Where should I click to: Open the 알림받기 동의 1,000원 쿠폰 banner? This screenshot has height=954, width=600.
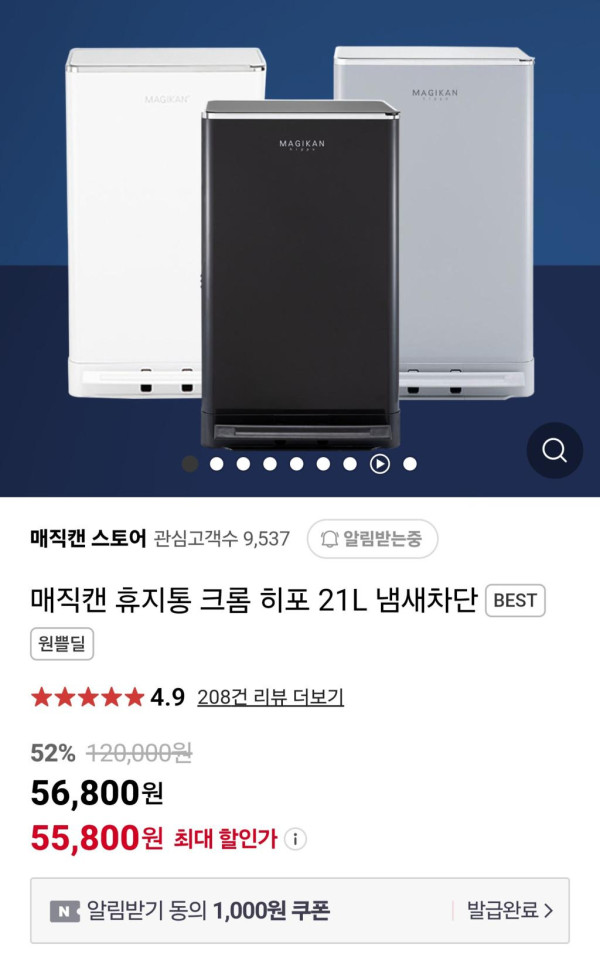[x=299, y=910]
